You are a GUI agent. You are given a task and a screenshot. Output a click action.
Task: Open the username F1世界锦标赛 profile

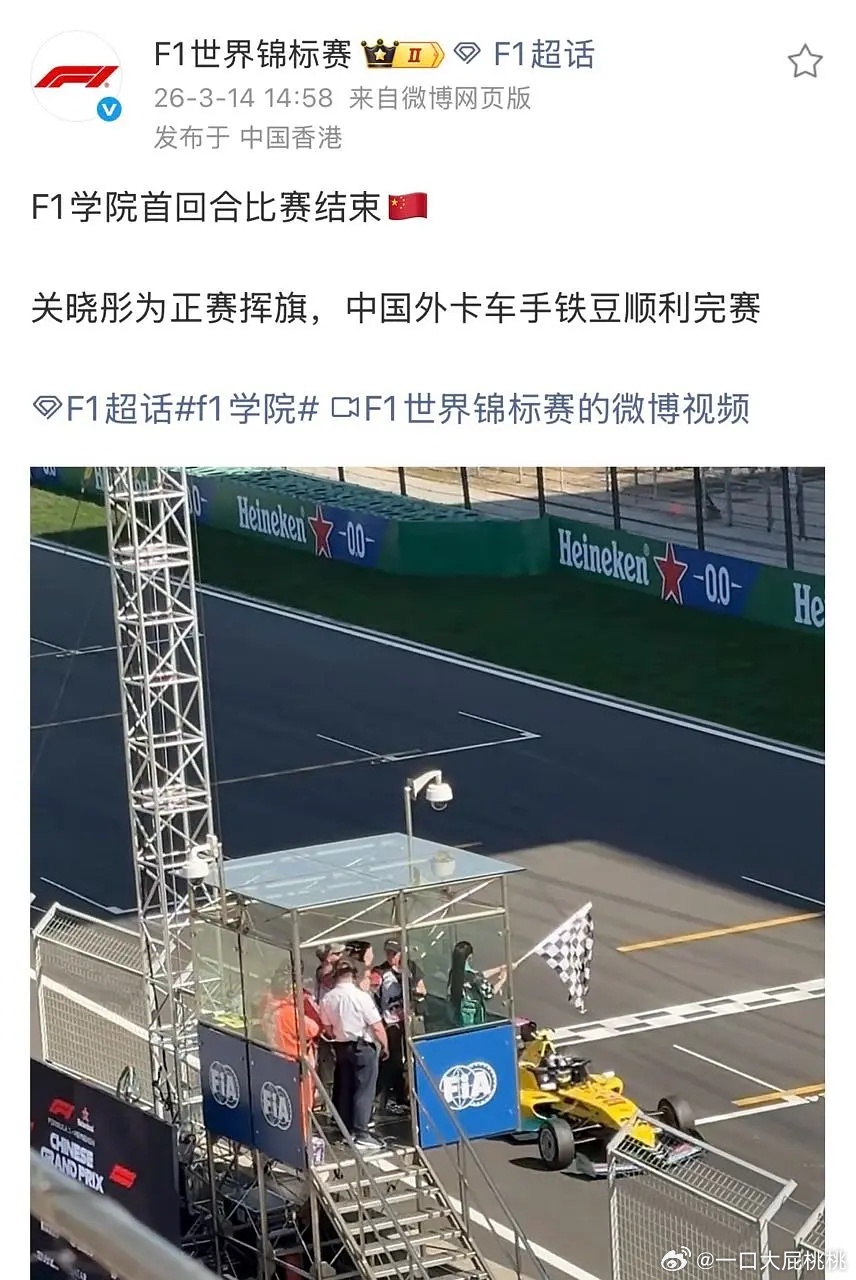point(251,55)
